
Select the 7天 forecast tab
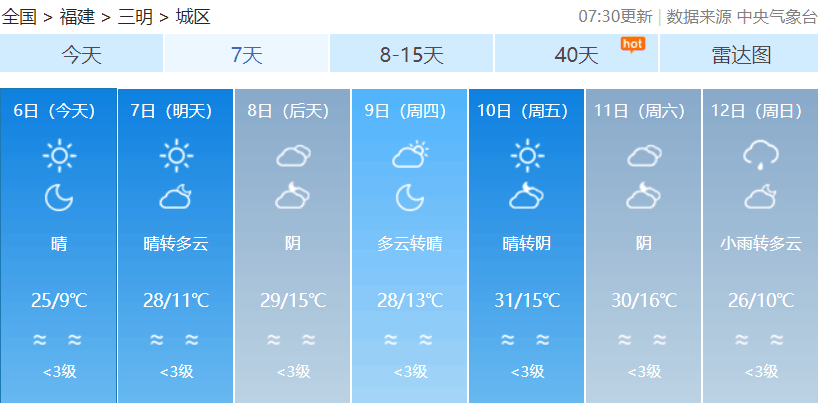click(x=246, y=55)
